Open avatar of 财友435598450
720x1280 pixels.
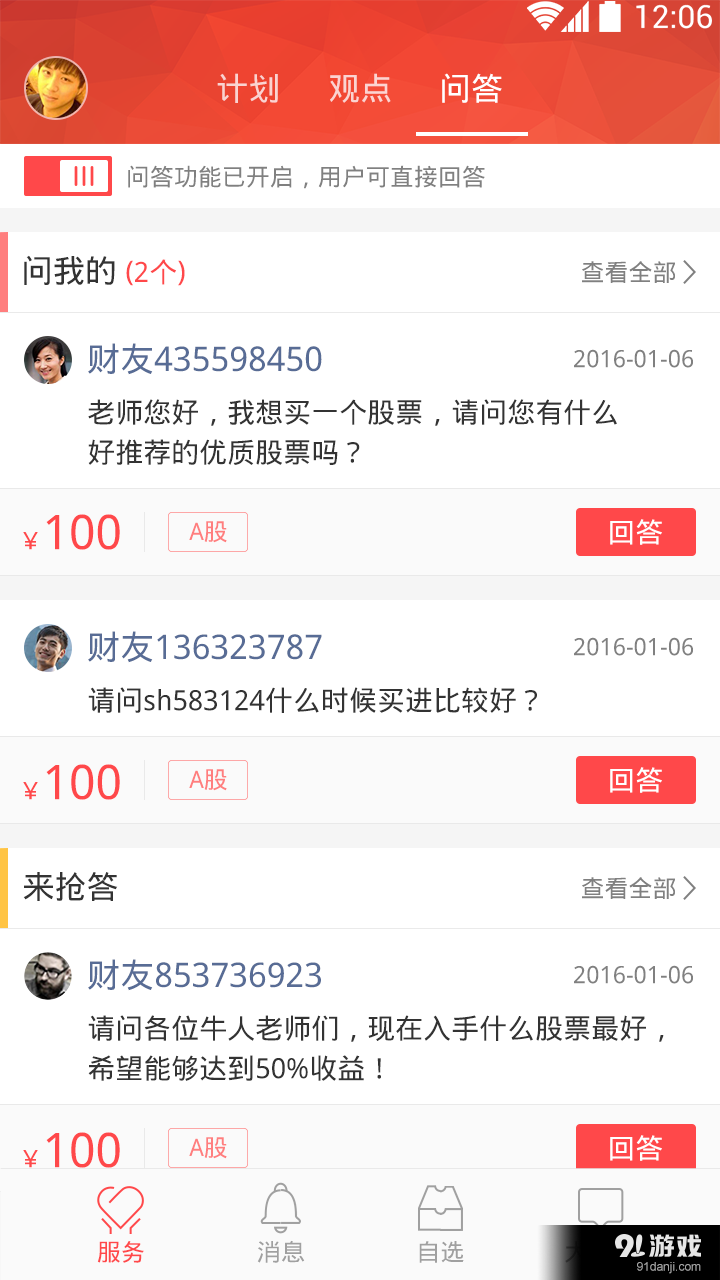tap(47, 358)
